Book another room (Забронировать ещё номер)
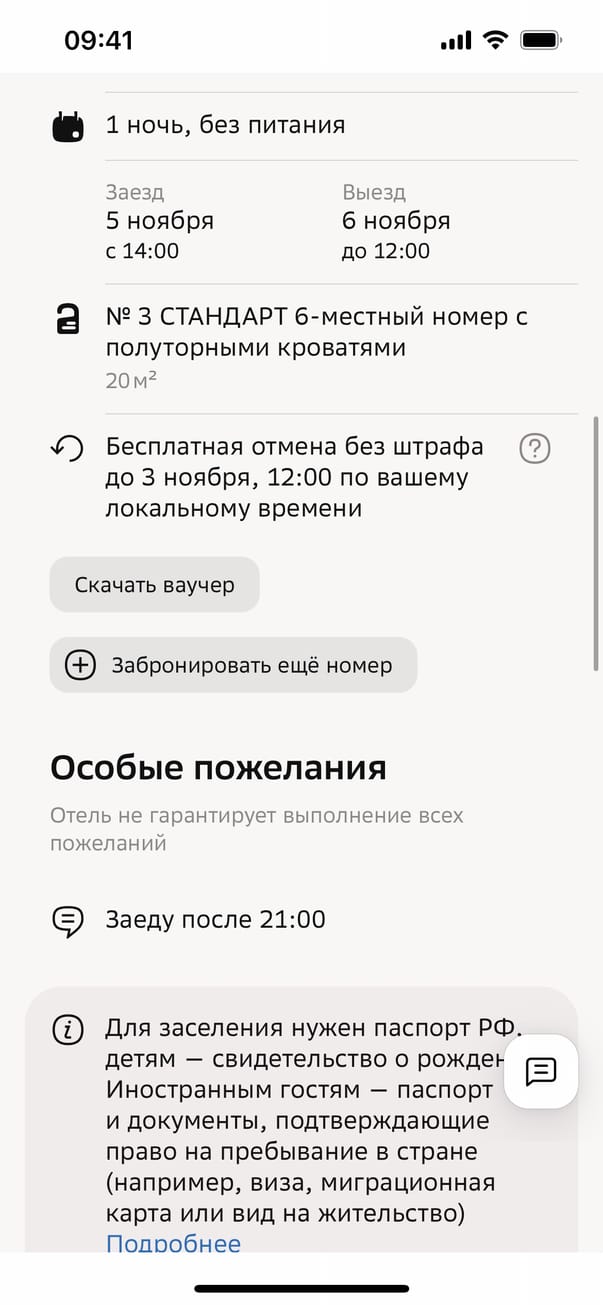Screen dimensions: 603x1305 (233, 665)
